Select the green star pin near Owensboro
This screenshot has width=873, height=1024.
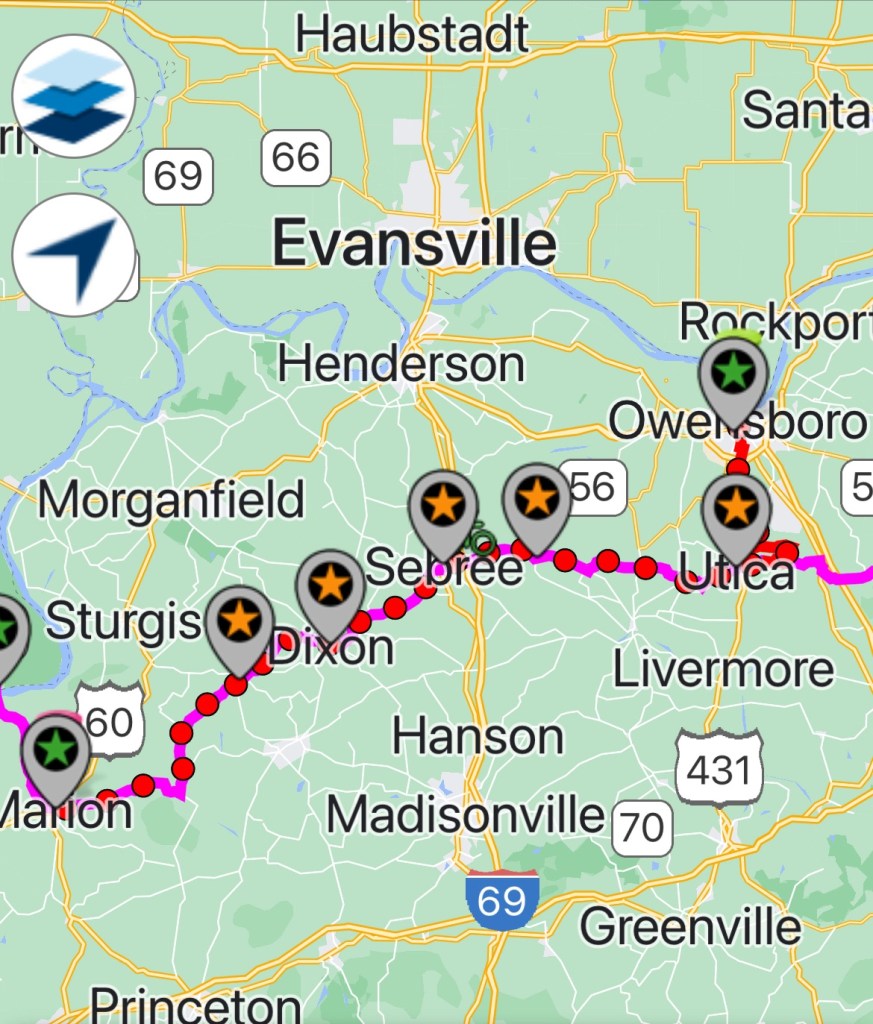pos(734,373)
